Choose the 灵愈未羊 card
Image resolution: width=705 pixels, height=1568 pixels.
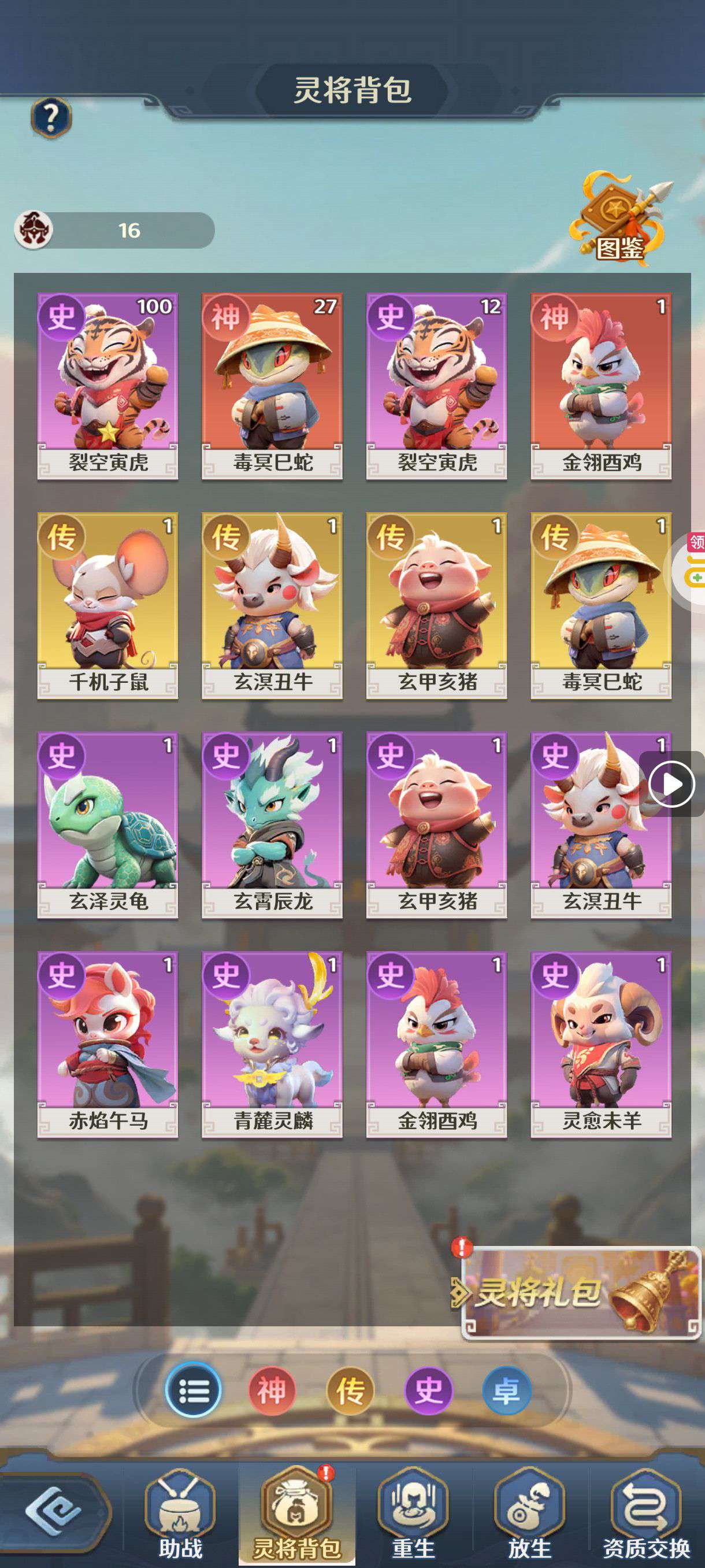pyautogui.click(x=601, y=1044)
